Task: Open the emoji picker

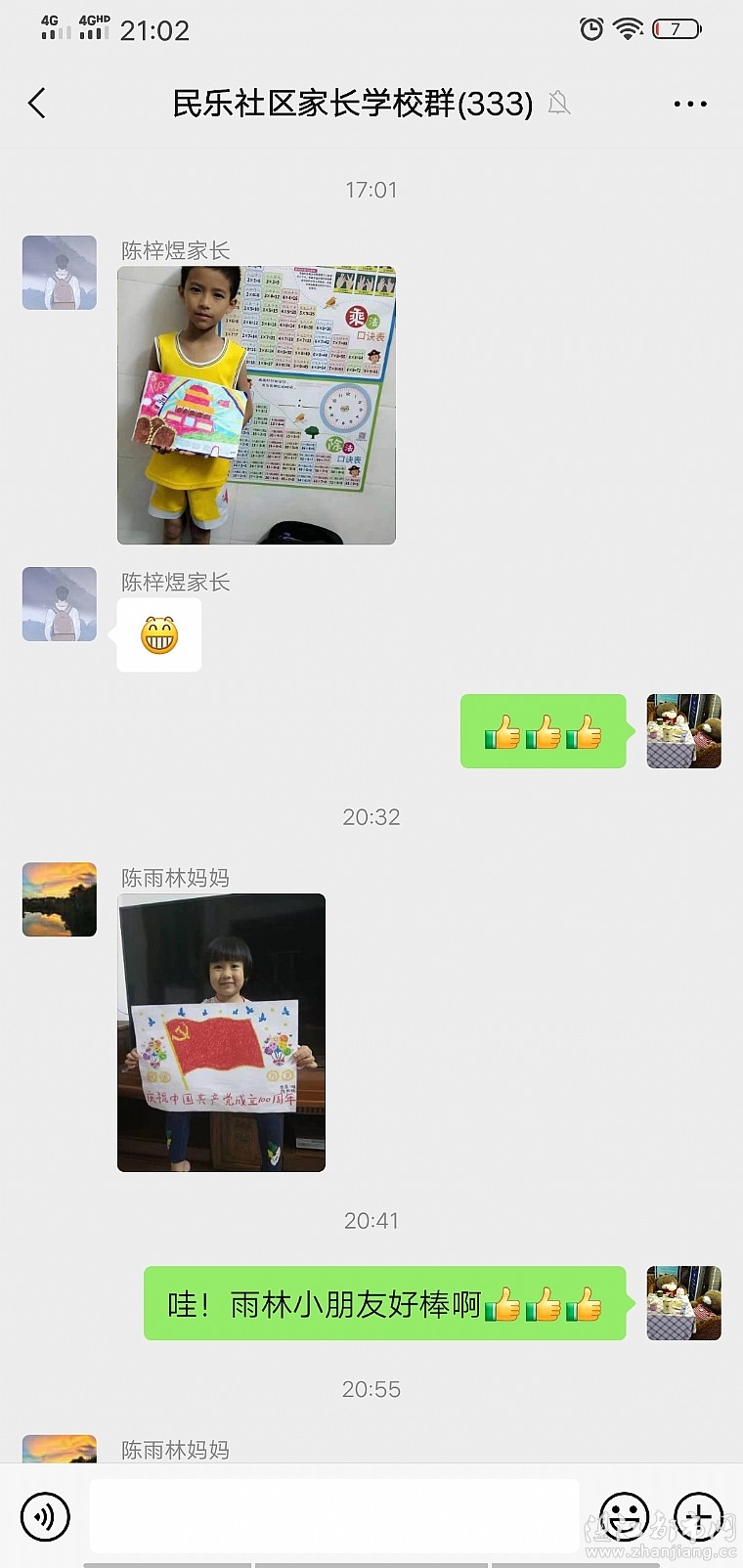Action: [x=624, y=1516]
